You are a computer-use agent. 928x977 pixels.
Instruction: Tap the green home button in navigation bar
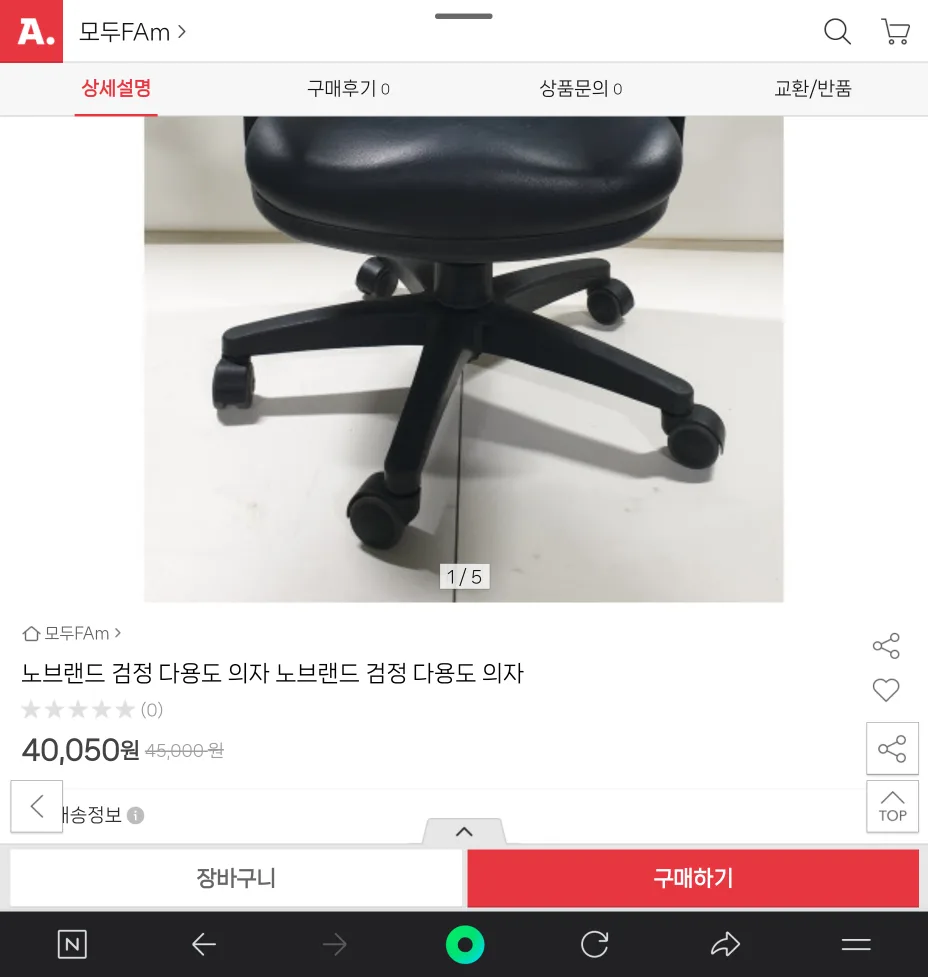(x=464, y=944)
